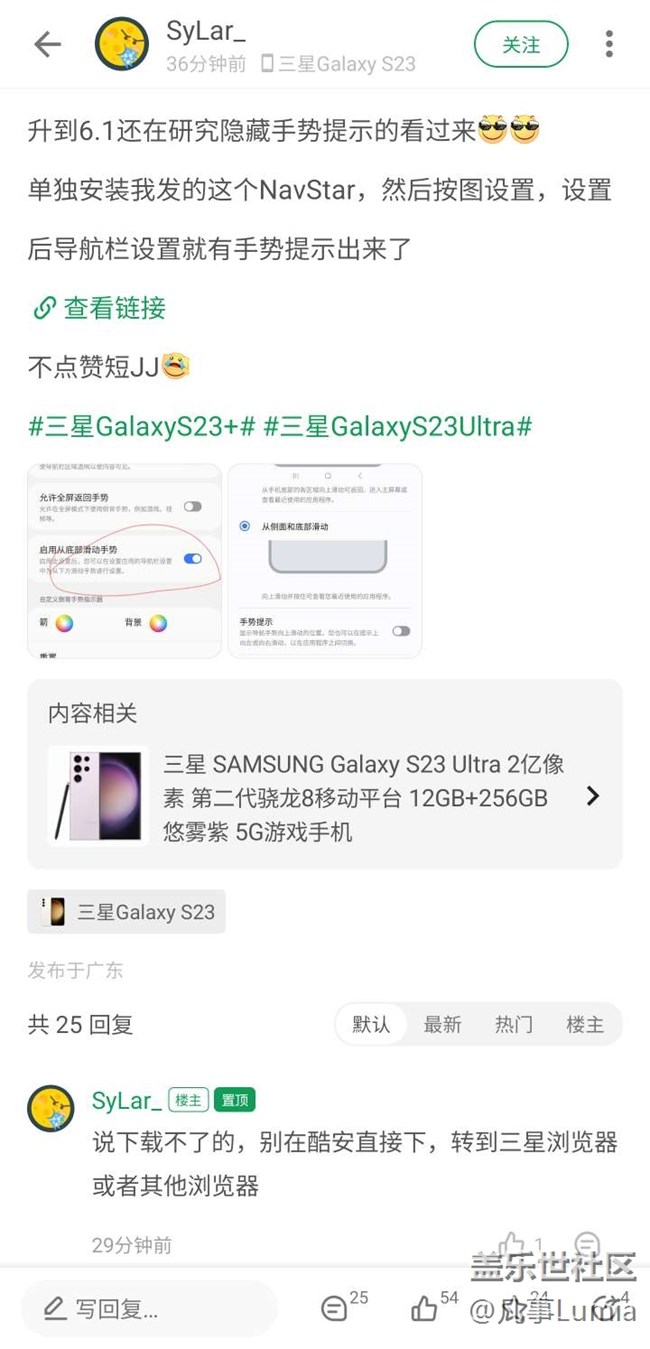Viewport: 650px width, 1349px height.
Task: Go back using the top arrow
Action: pos(47,44)
